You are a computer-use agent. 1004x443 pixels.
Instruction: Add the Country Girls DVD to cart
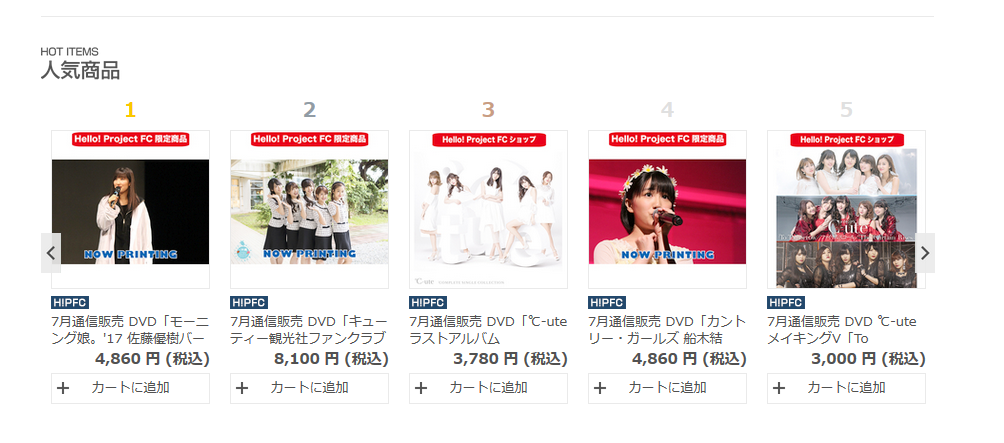(667, 388)
